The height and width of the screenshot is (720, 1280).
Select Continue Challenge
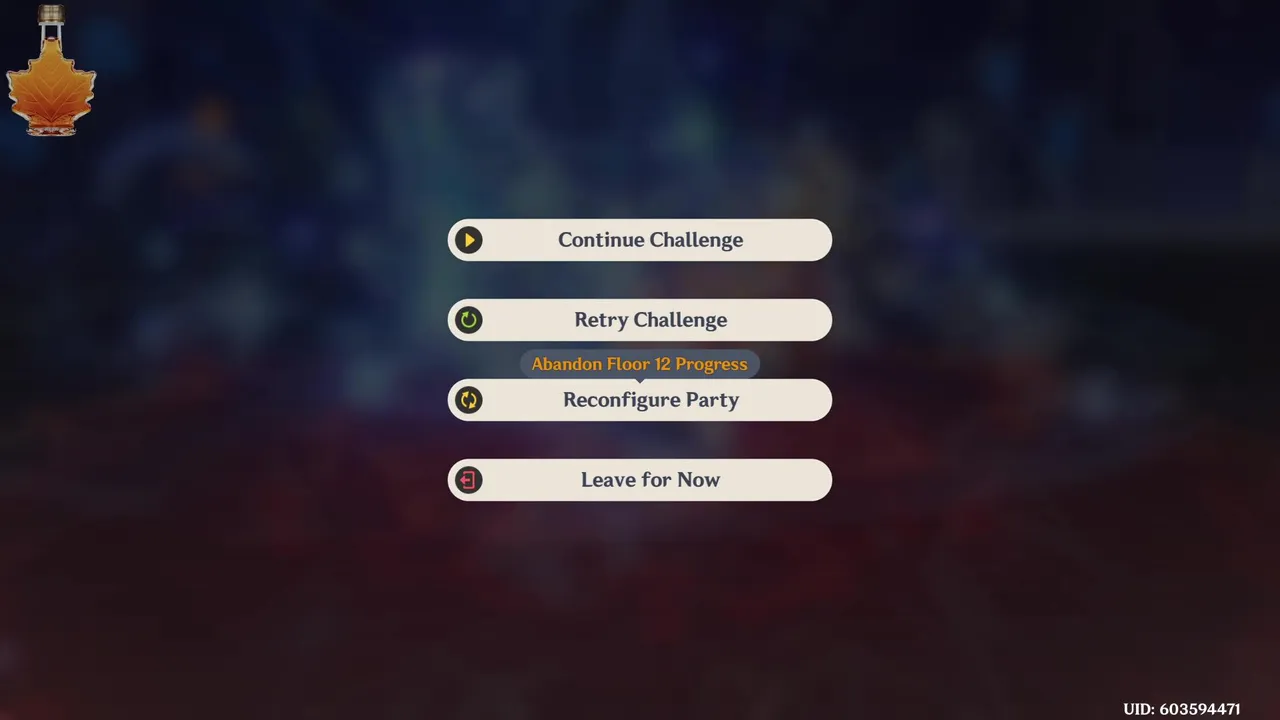click(x=640, y=240)
